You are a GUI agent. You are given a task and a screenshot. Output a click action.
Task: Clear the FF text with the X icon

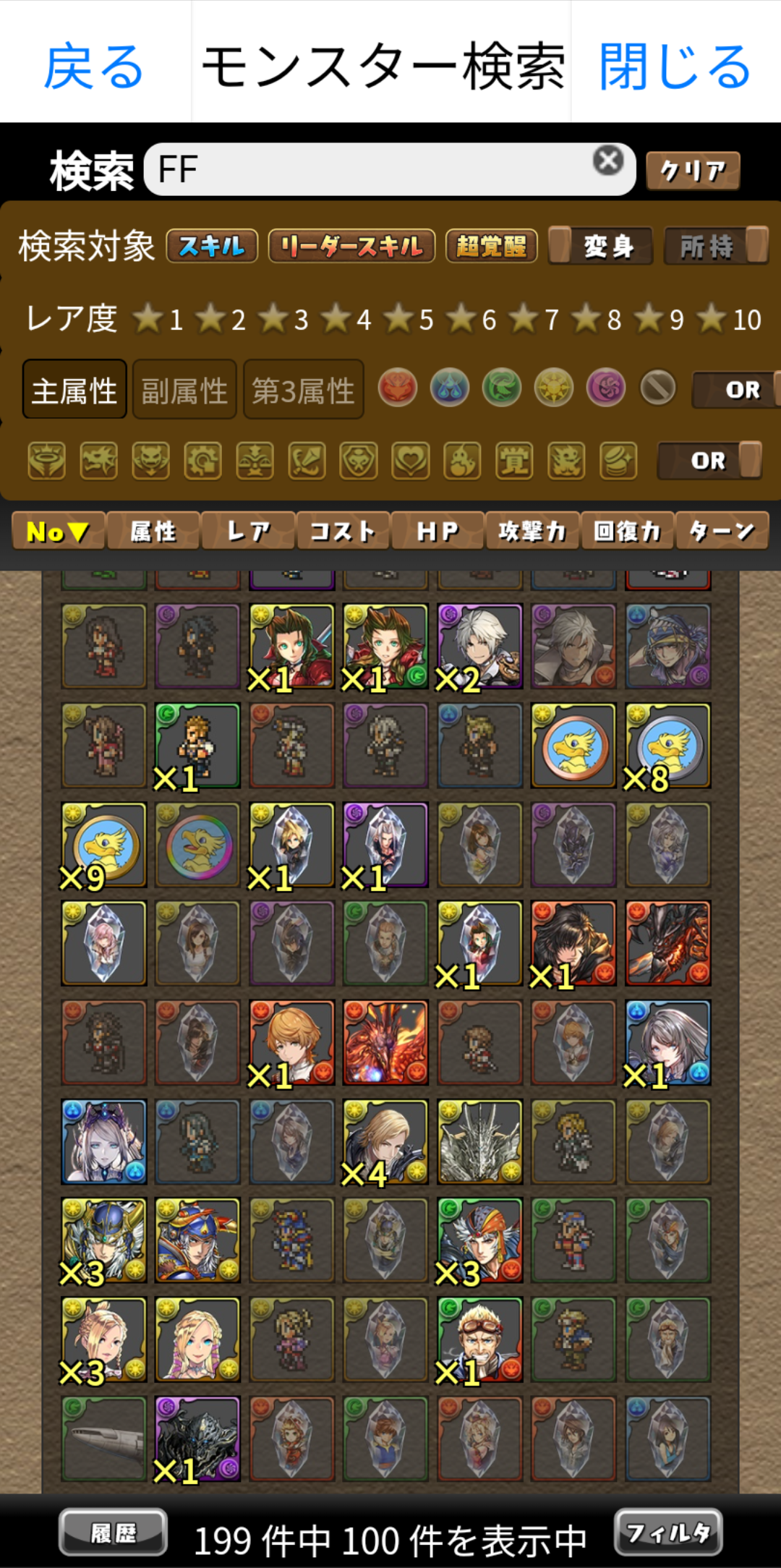pos(608,161)
